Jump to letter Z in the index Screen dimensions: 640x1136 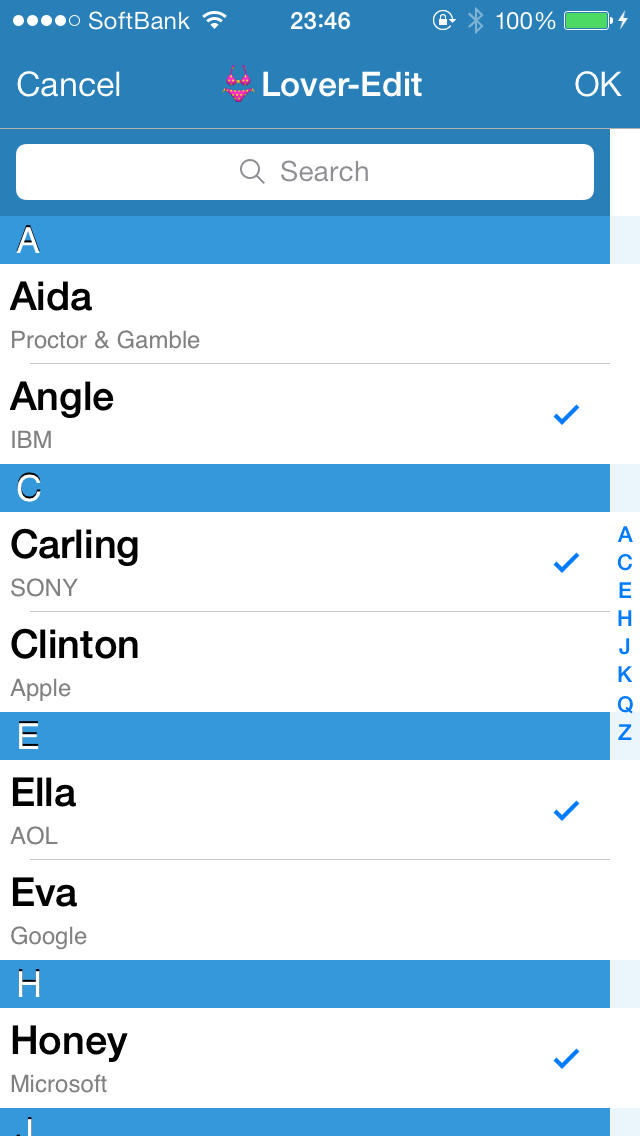[x=625, y=732]
